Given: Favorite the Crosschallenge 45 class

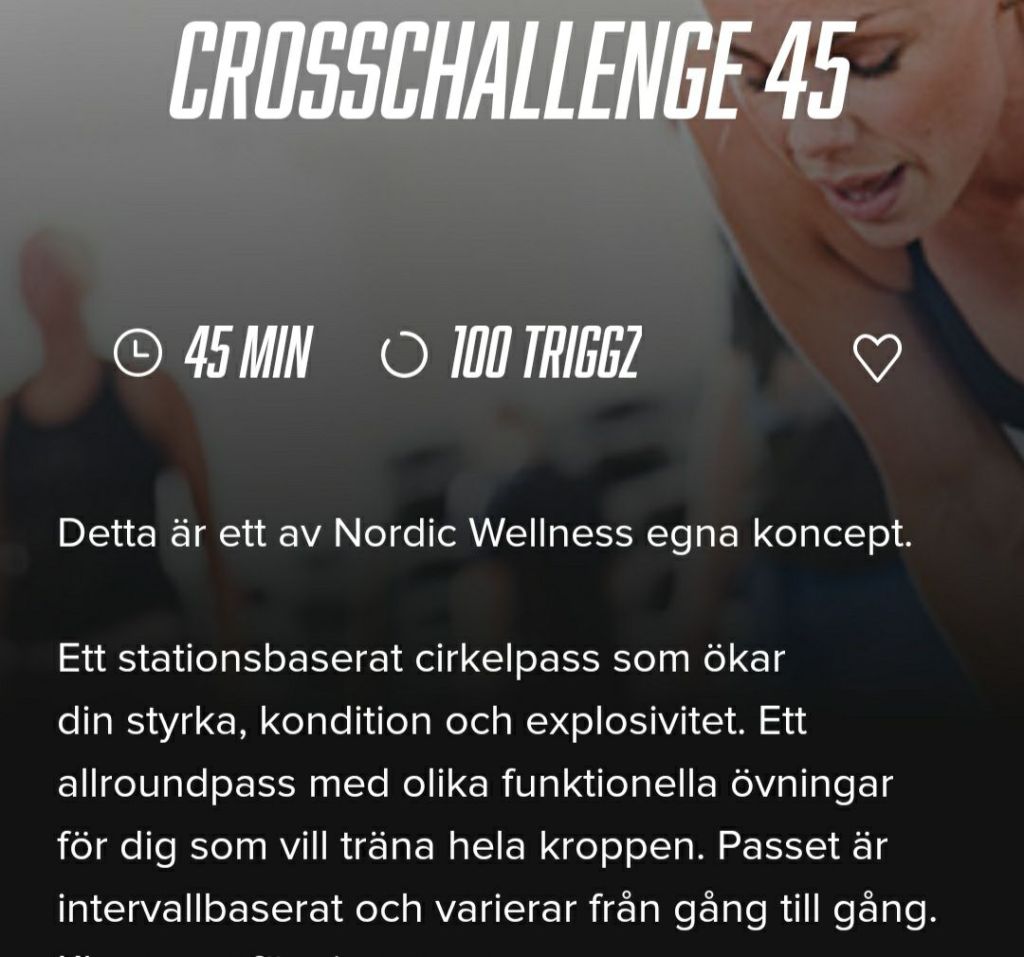Looking at the screenshot, I should tap(877, 358).
